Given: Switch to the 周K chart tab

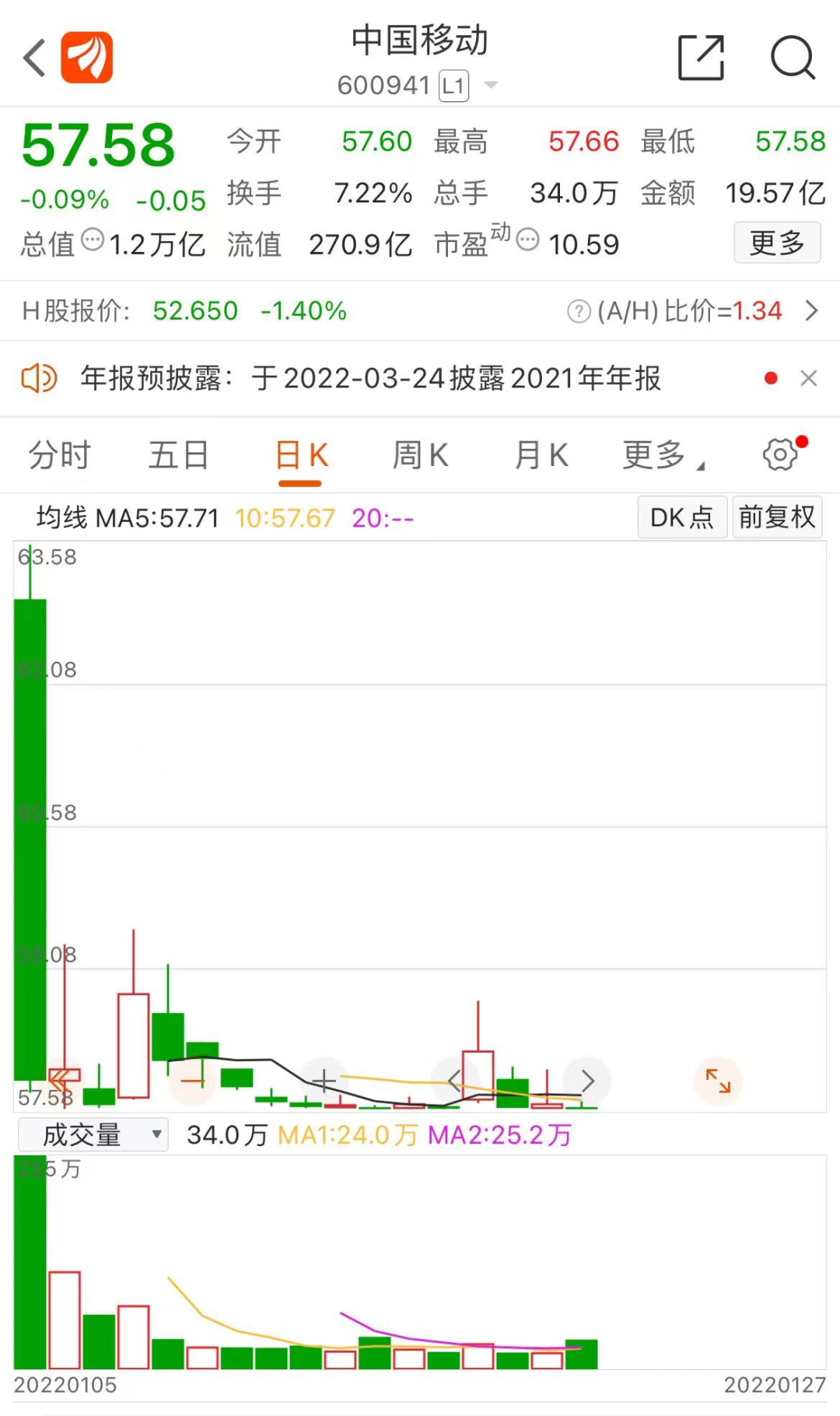Looking at the screenshot, I should tap(420, 455).
